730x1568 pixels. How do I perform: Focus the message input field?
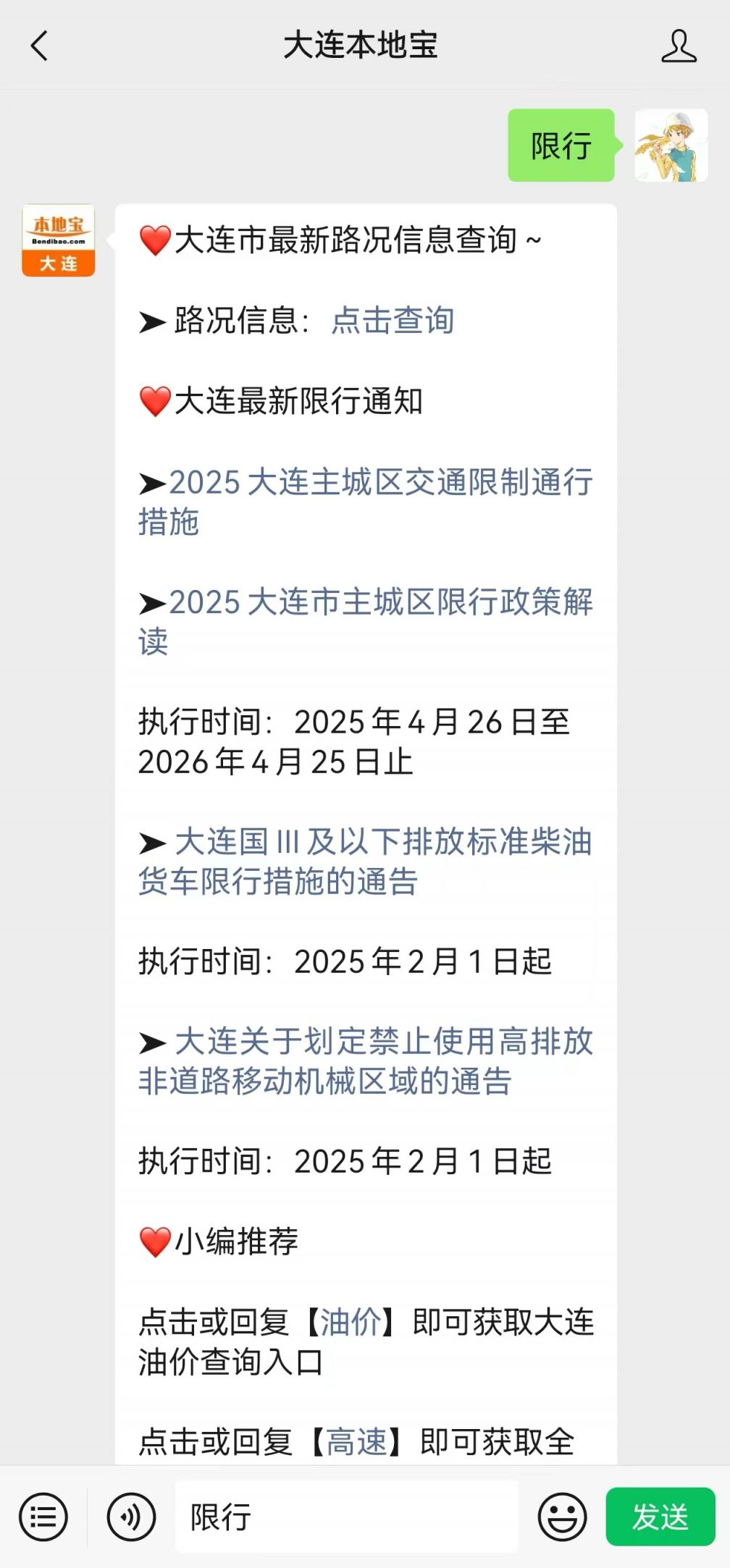tap(347, 1517)
